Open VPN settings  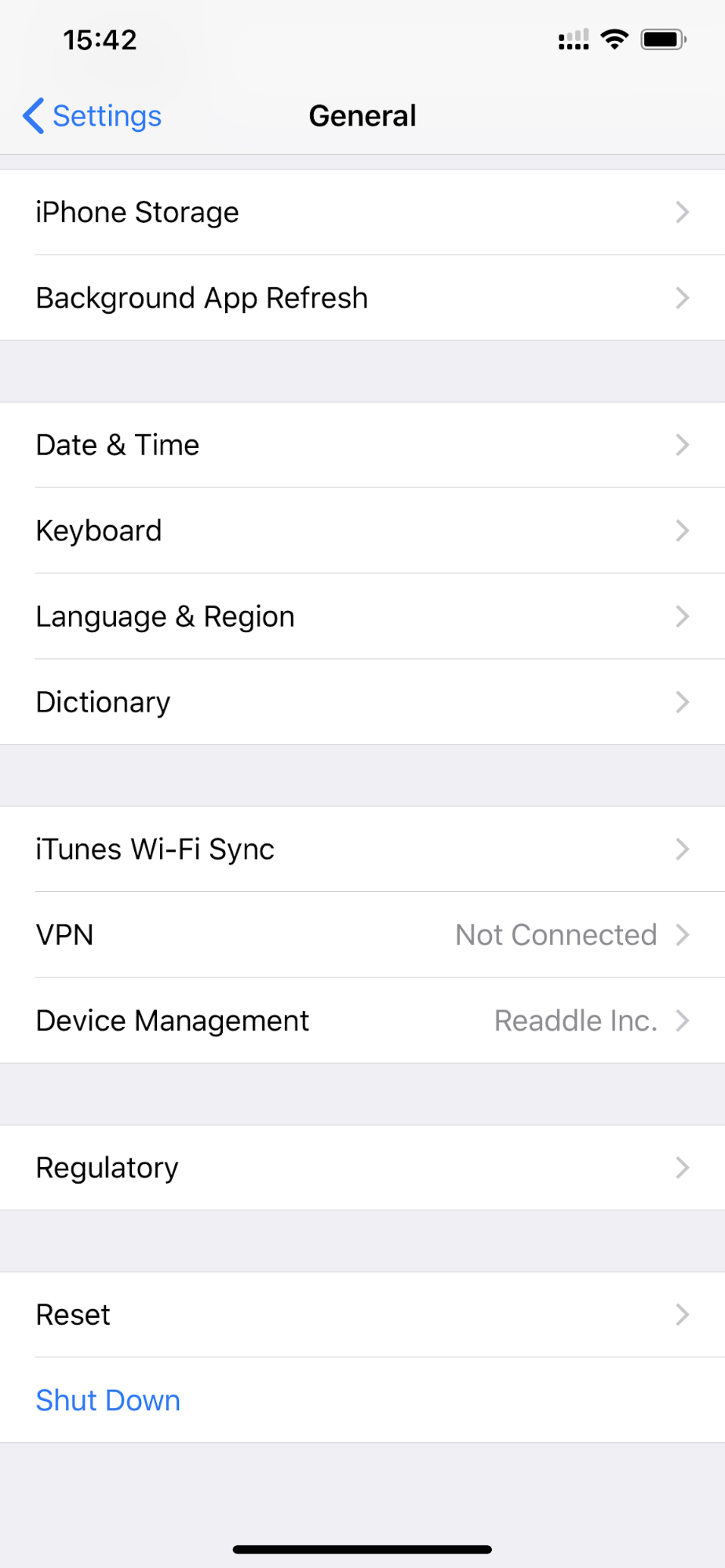pyautogui.click(x=362, y=935)
